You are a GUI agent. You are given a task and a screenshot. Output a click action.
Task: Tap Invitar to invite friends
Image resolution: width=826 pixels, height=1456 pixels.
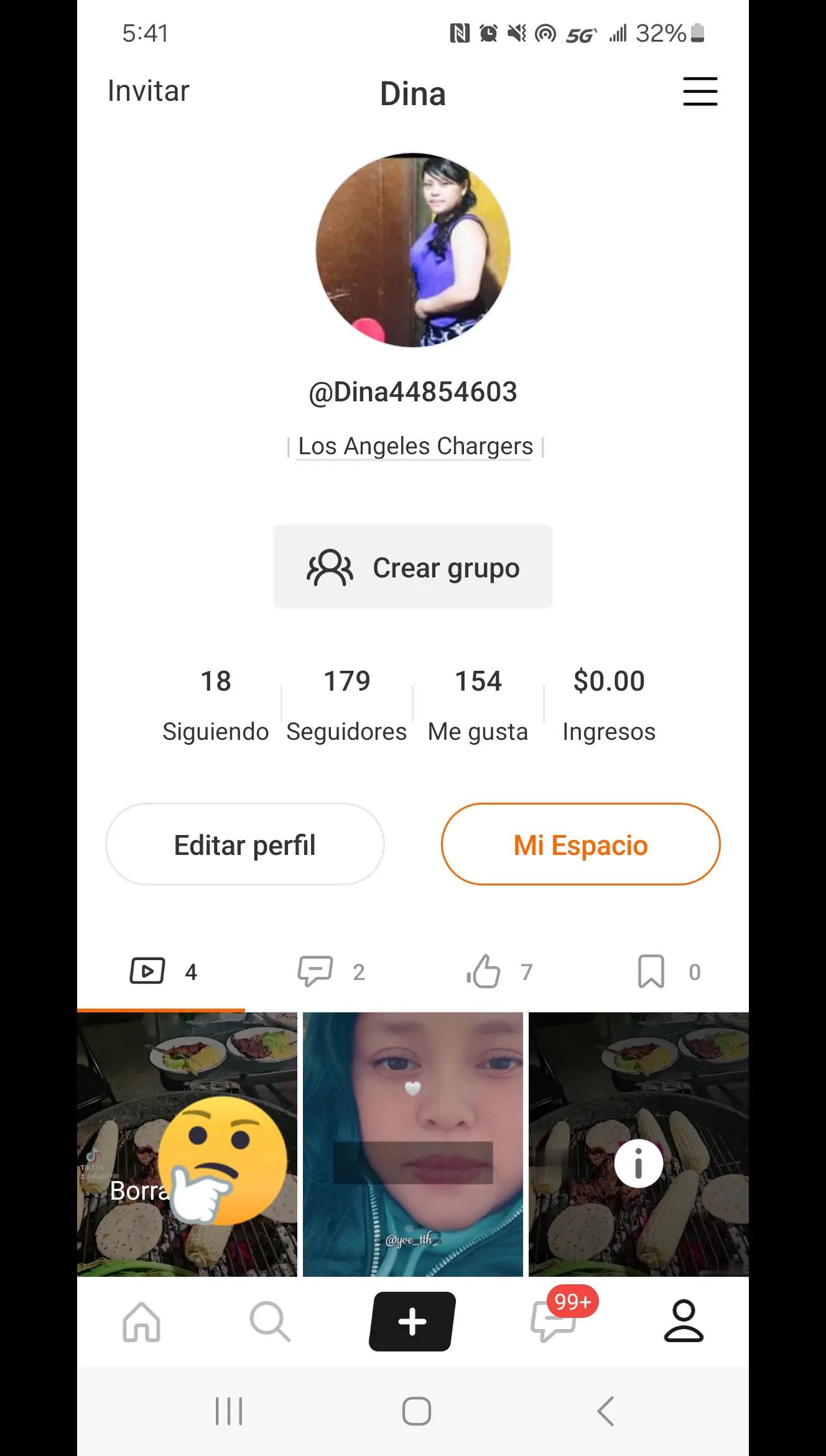[148, 91]
